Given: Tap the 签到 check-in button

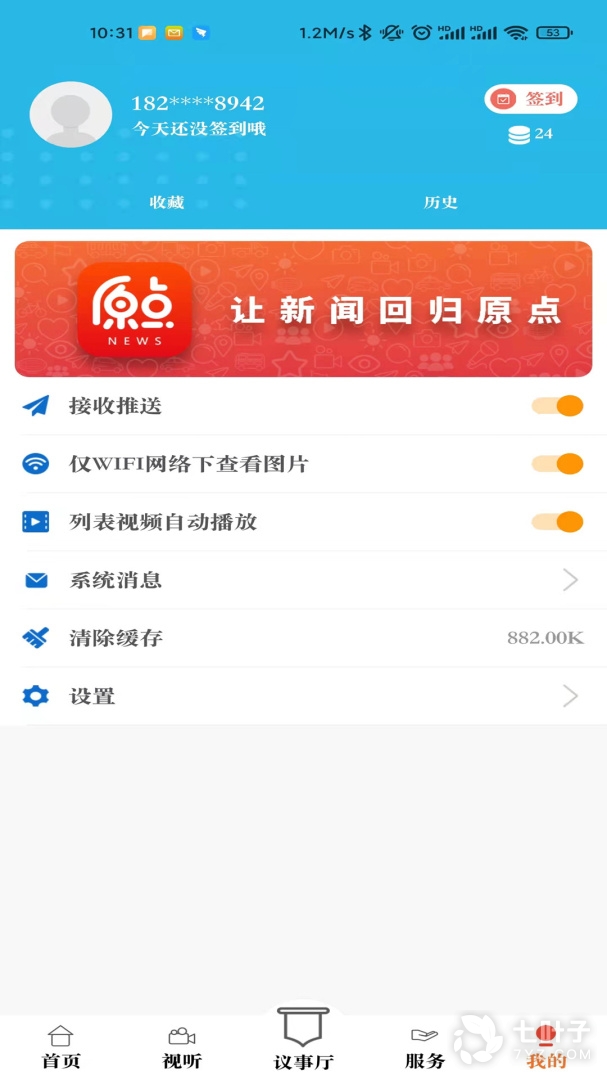Looking at the screenshot, I should pos(531,99).
